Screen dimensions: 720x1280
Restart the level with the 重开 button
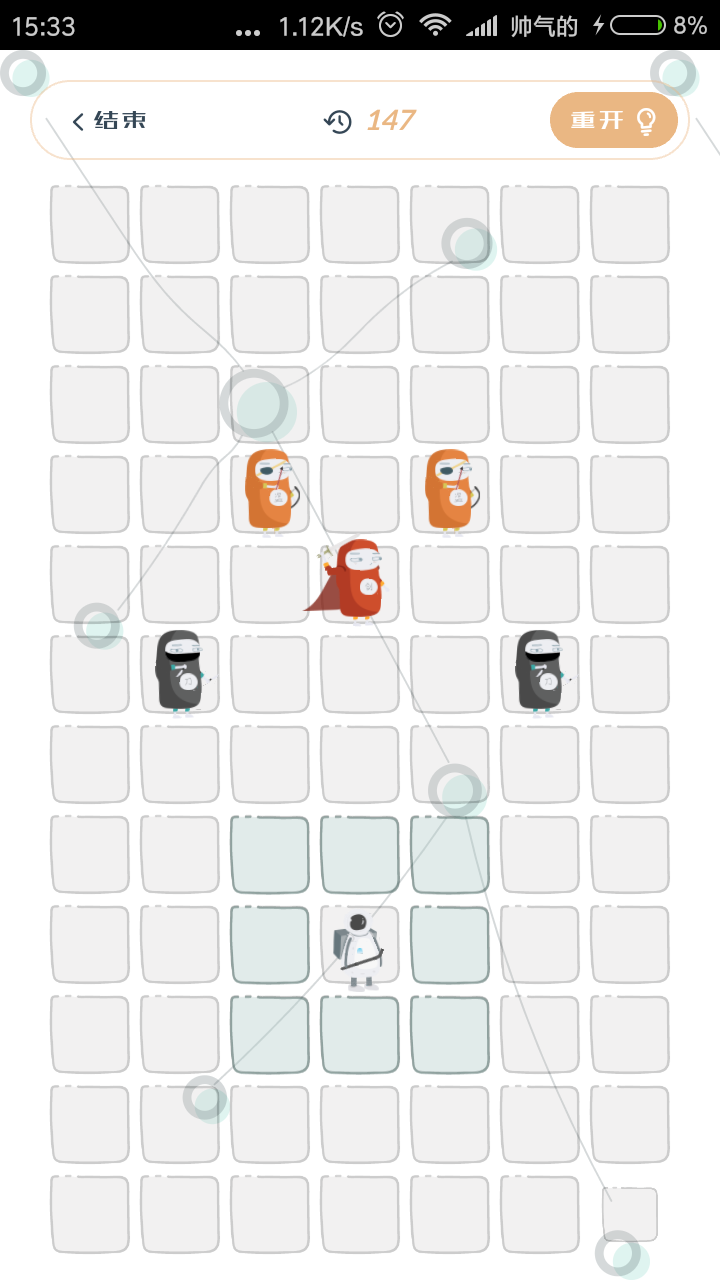[x=613, y=121]
